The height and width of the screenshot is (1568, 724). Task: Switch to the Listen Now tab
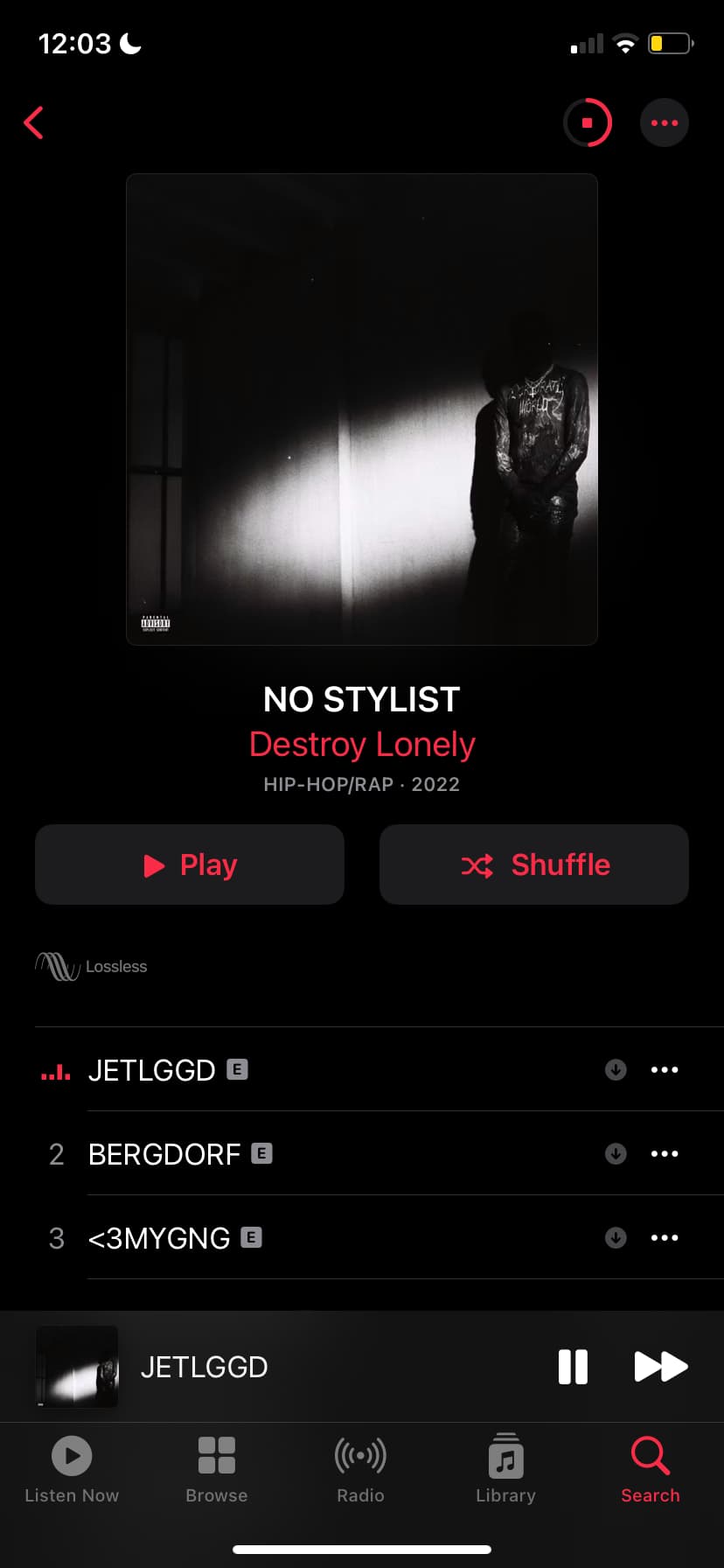(72, 1470)
